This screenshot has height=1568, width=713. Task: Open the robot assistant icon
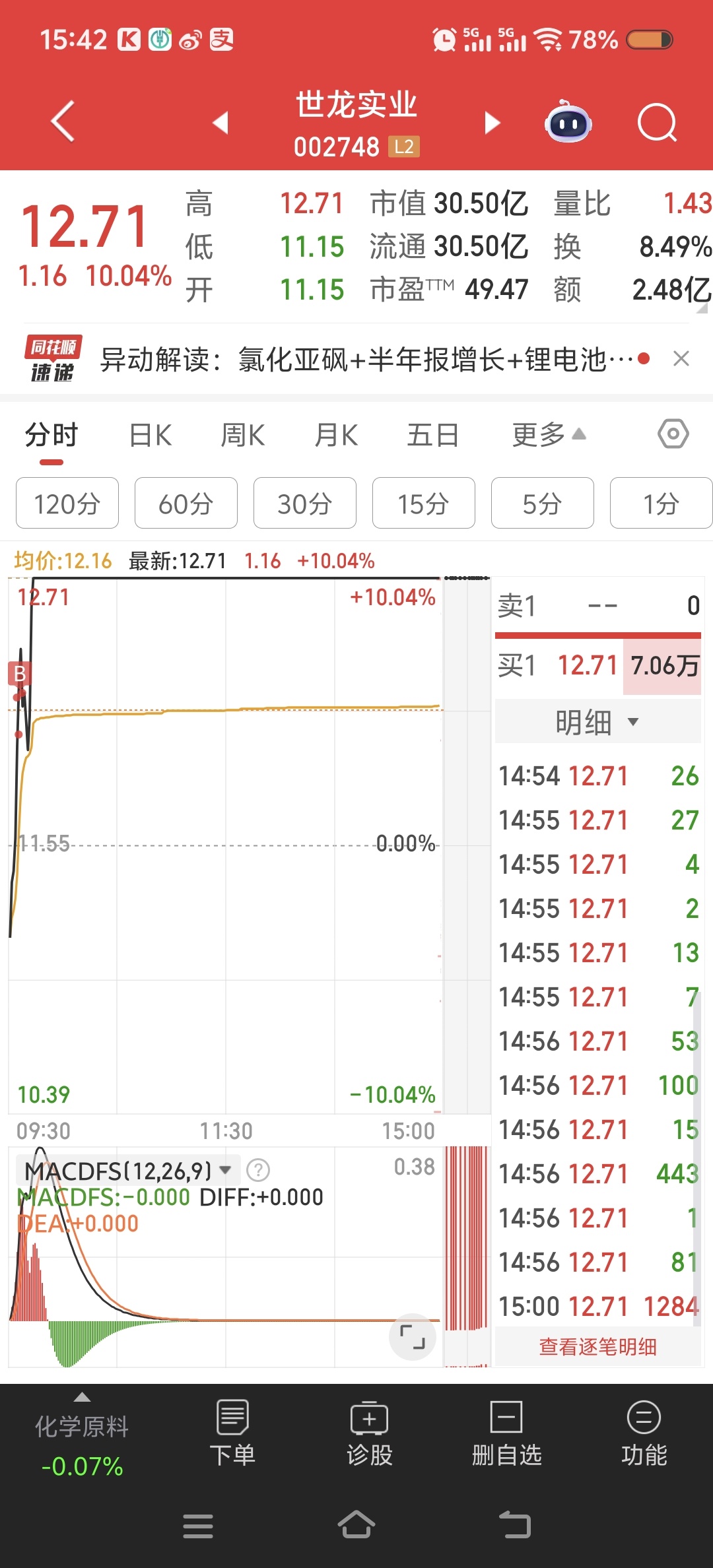[568, 123]
